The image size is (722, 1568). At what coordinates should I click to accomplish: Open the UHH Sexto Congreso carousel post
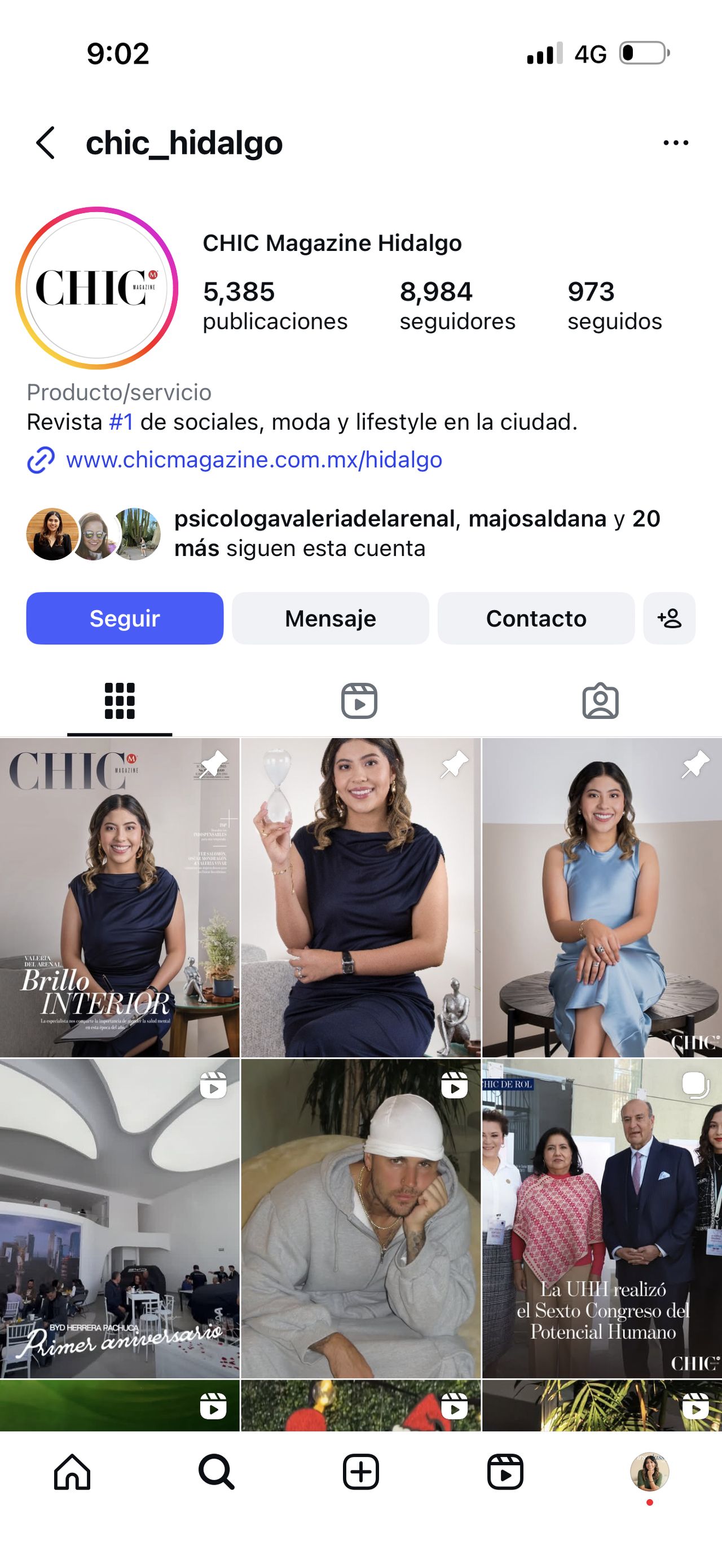[602, 1218]
